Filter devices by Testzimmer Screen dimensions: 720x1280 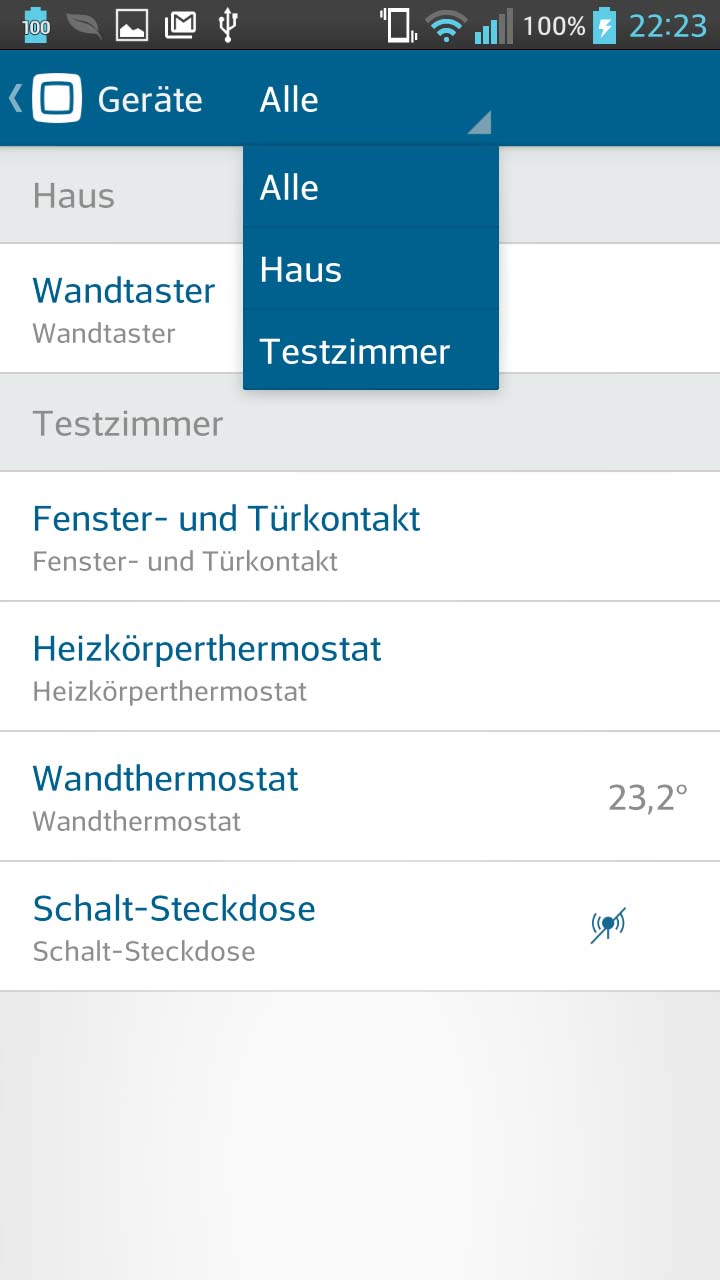tap(371, 350)
